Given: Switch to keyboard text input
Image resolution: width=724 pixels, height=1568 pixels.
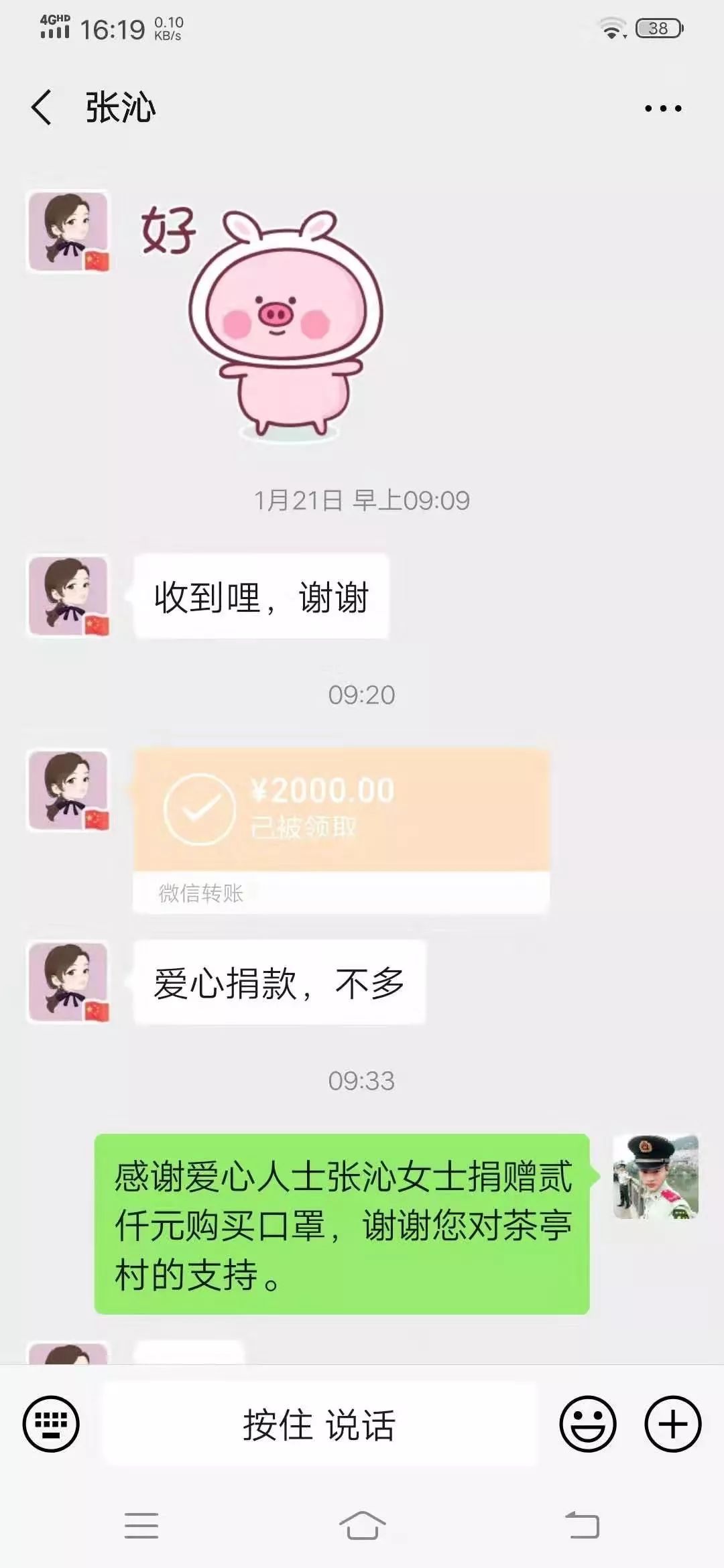Looking at the screenshot, I should 51,1424.
